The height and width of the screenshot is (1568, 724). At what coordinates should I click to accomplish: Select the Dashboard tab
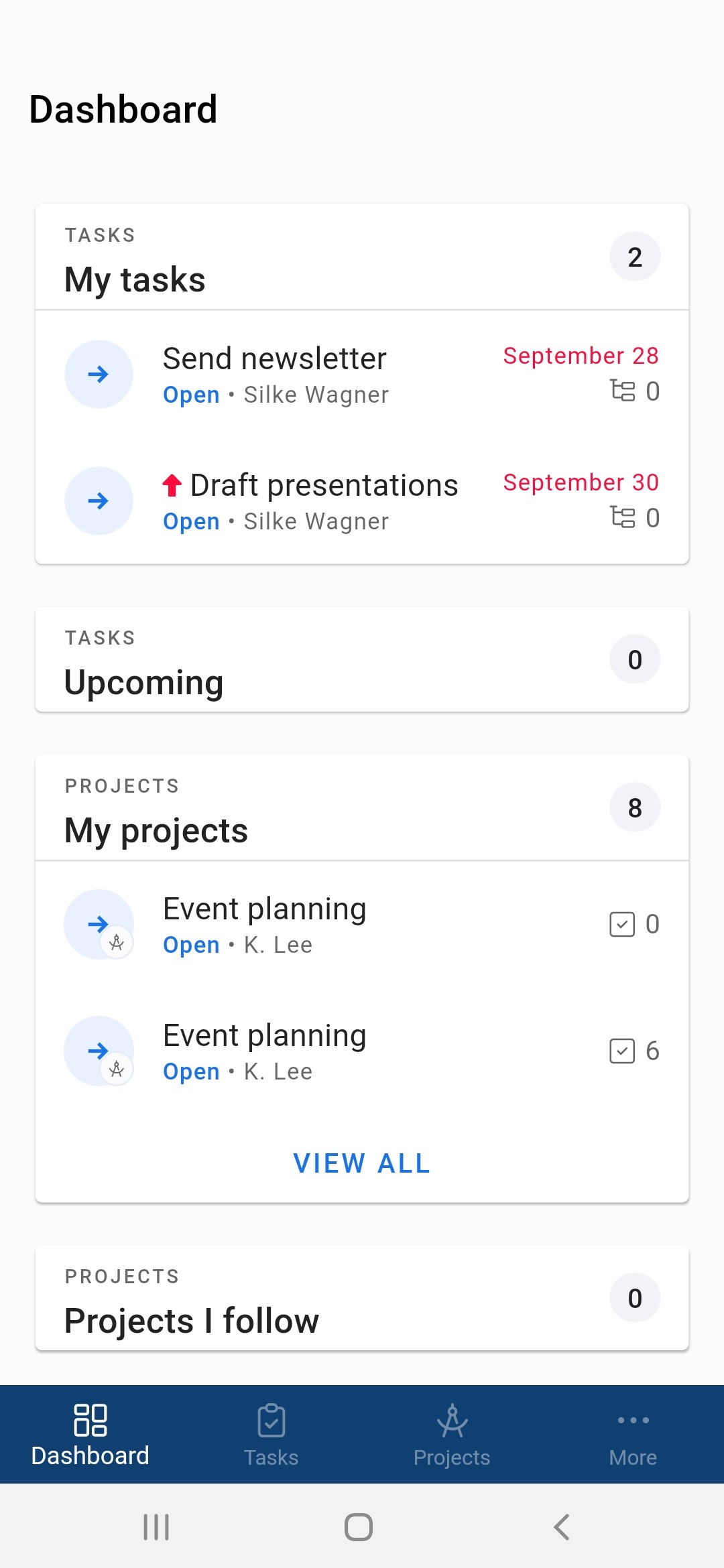pyautogui.click(x=90, y=1435)
